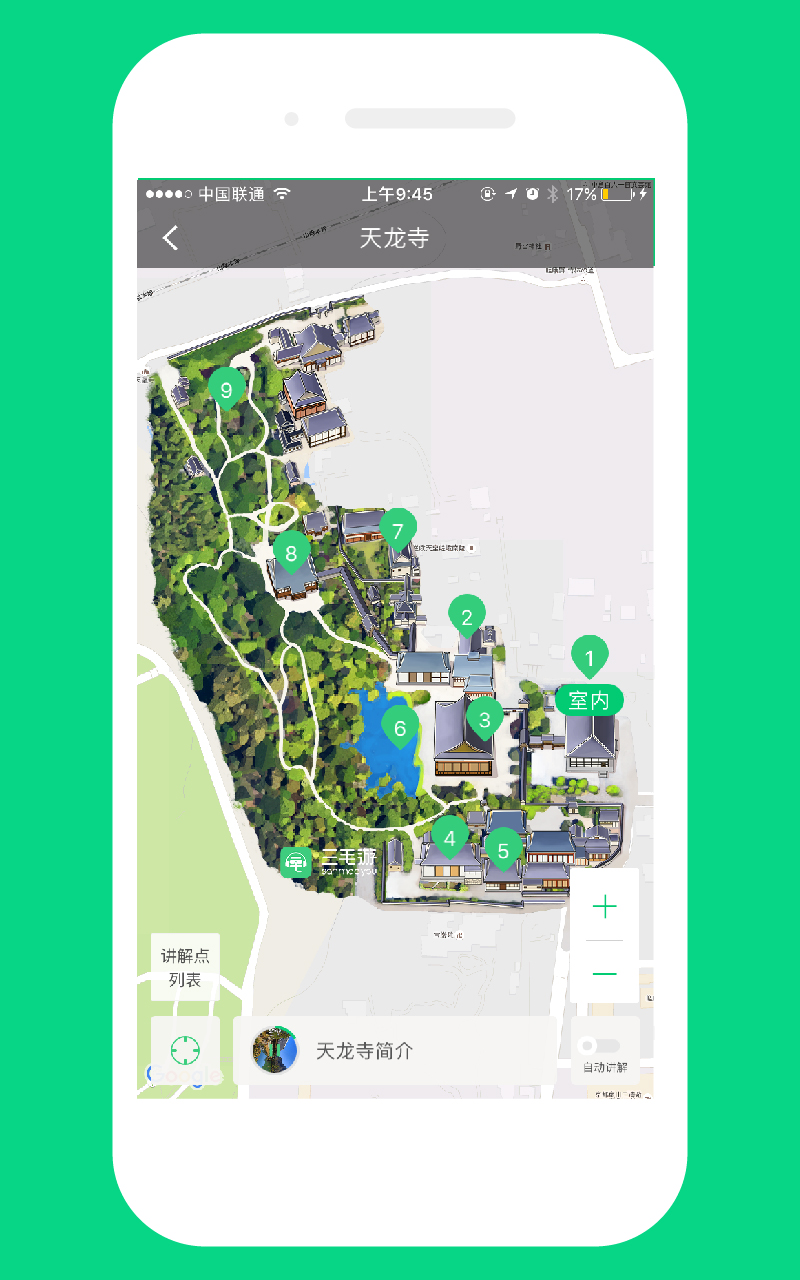800x1280 pixels.
Task: Select map marker number 4
Action: [x=450, y=838]
